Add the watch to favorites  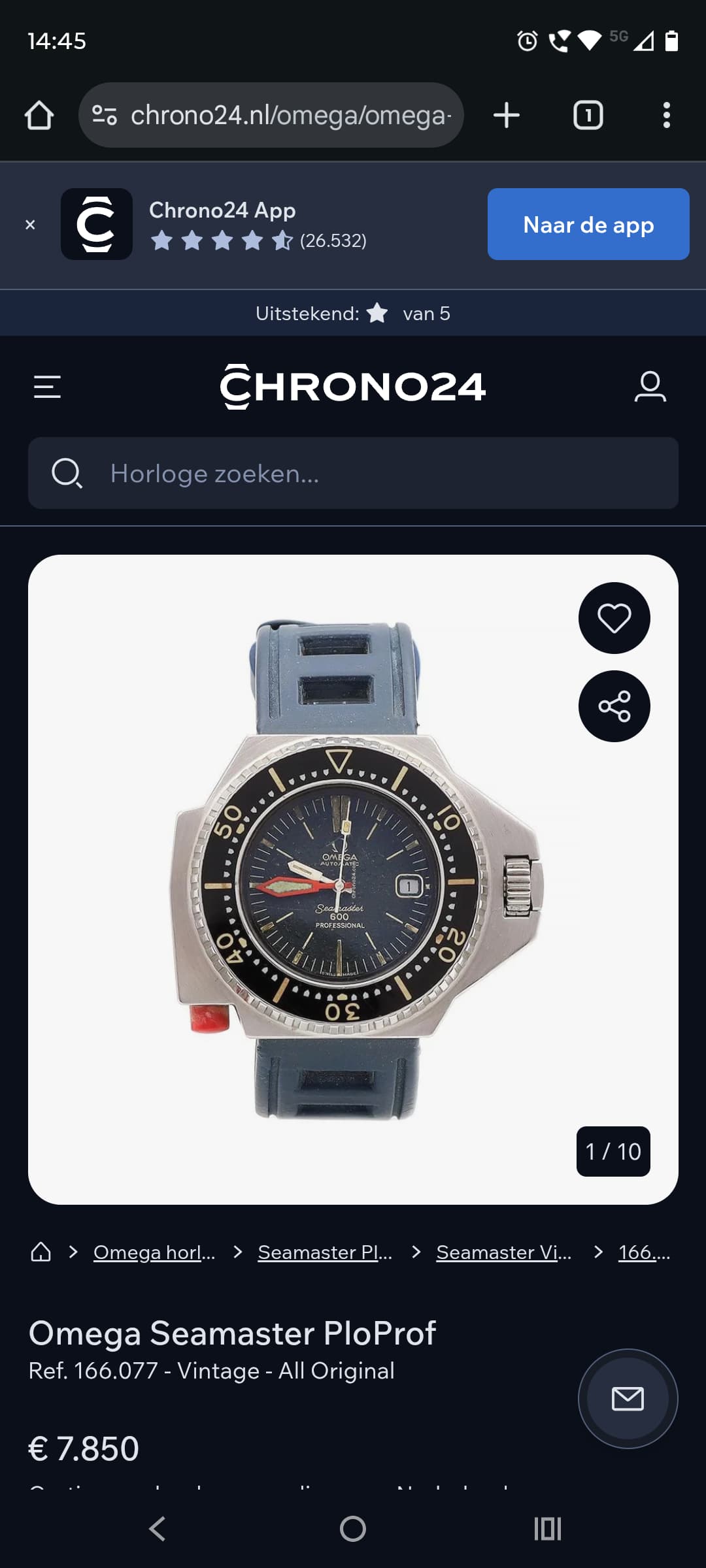[x=614, y=618]
